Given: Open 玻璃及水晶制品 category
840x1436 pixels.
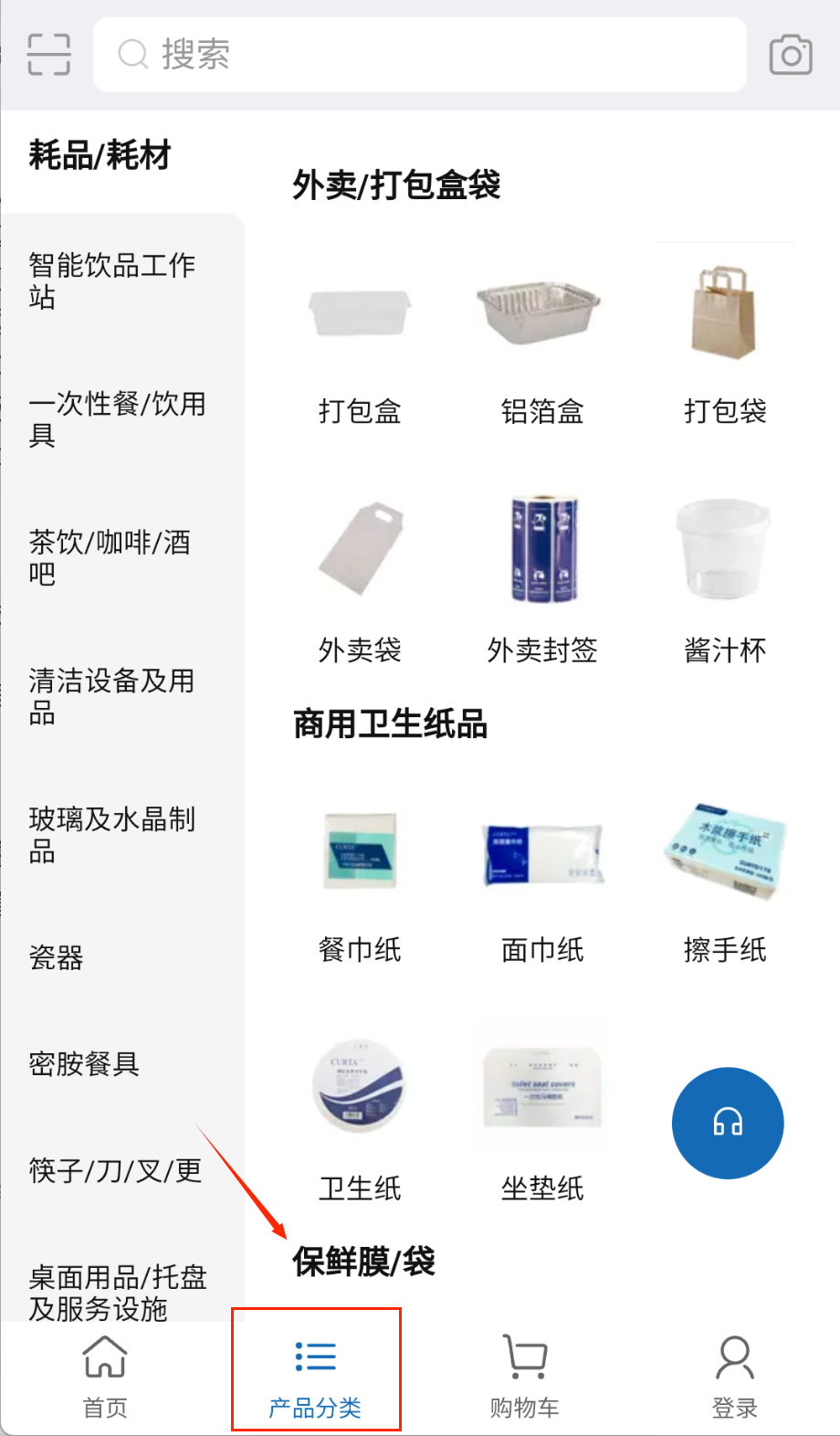Looking at the screenshot, I should (x=112, y=835).
